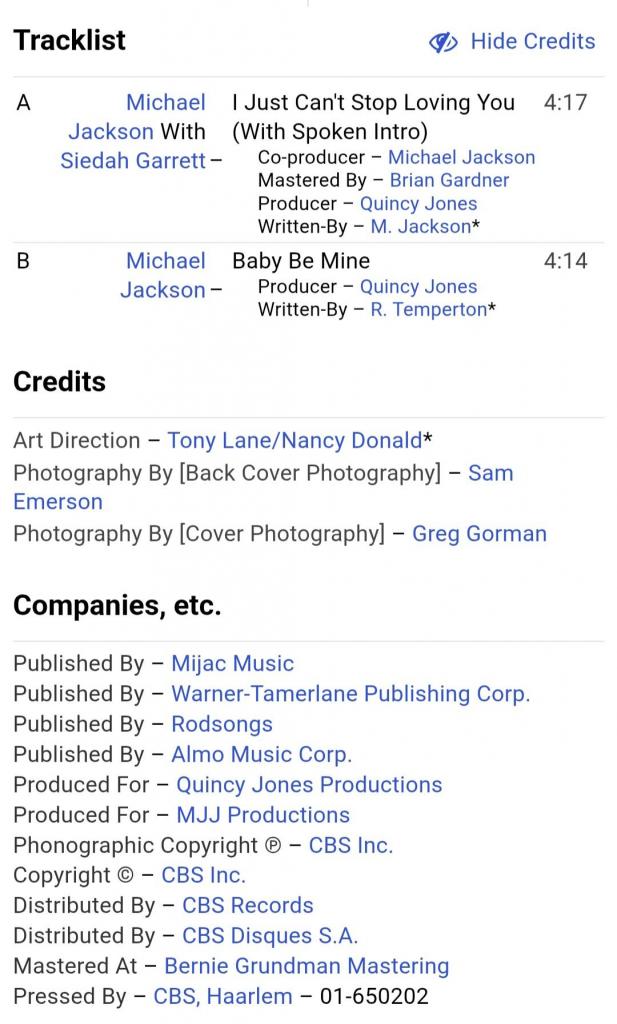This screenshot has height=1024, width=617.
Task: Open Tony Lane/Nancy Donald art direction link
Action: (x=294, y=440)
